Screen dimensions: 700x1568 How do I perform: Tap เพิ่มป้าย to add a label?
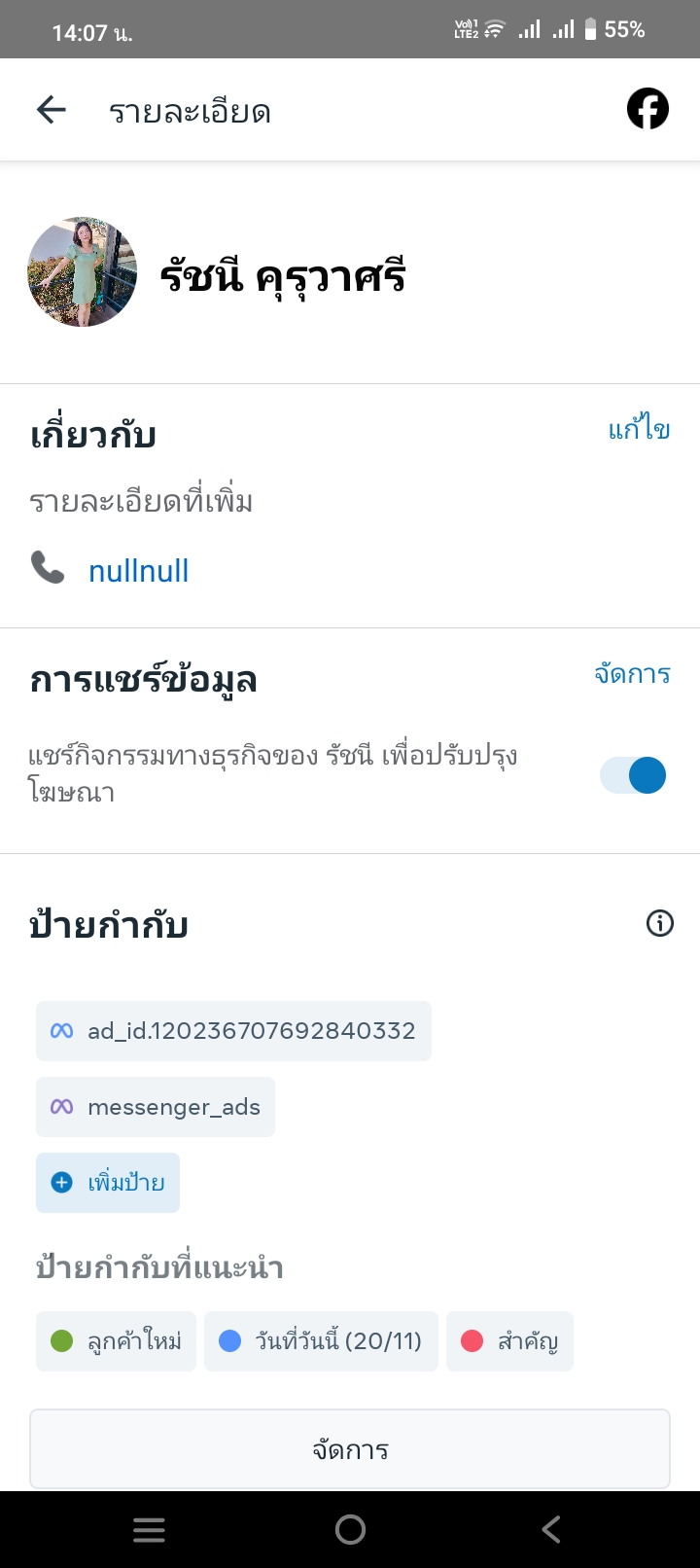tap(108, 1183)
